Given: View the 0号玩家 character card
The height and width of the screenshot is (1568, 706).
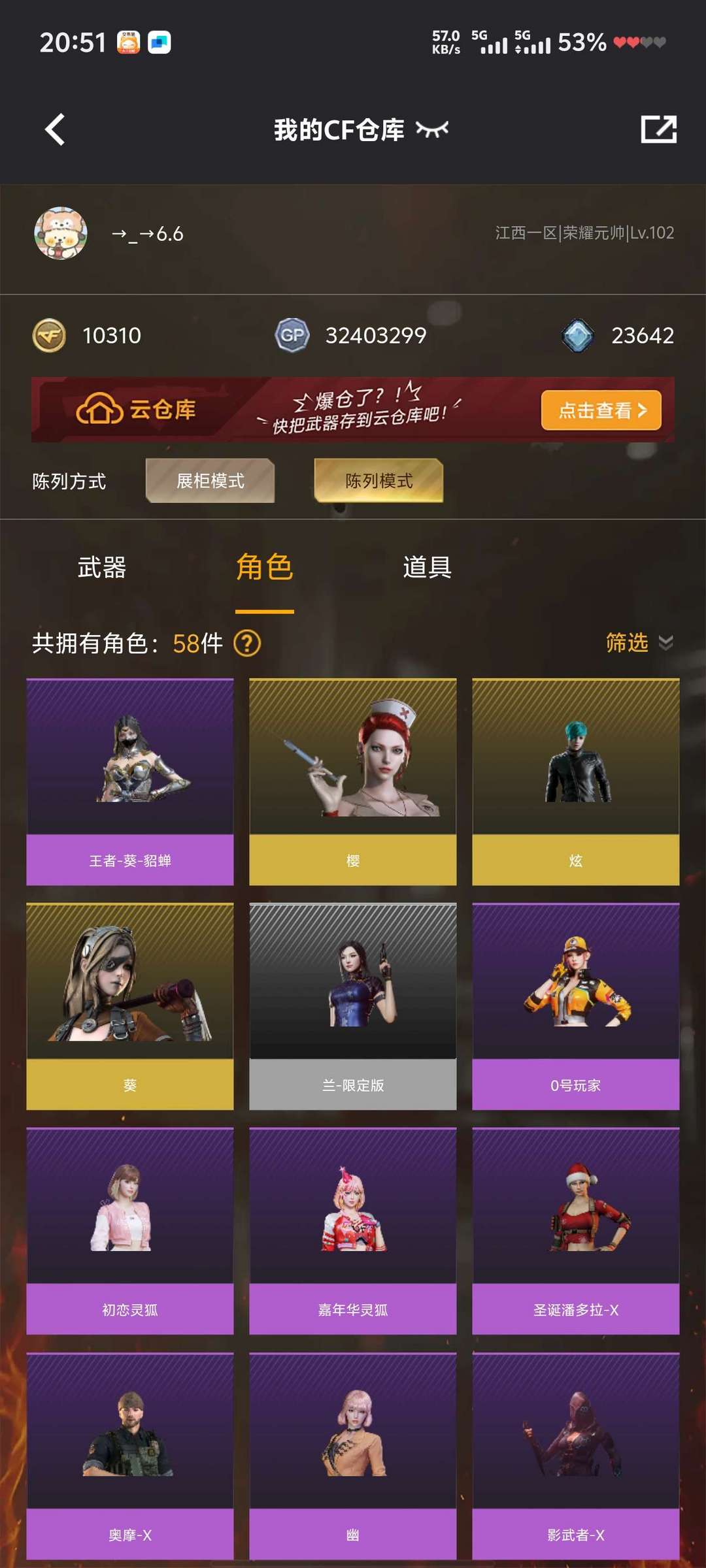Looking at the screenshot, I should click(x=575, y=1006).
